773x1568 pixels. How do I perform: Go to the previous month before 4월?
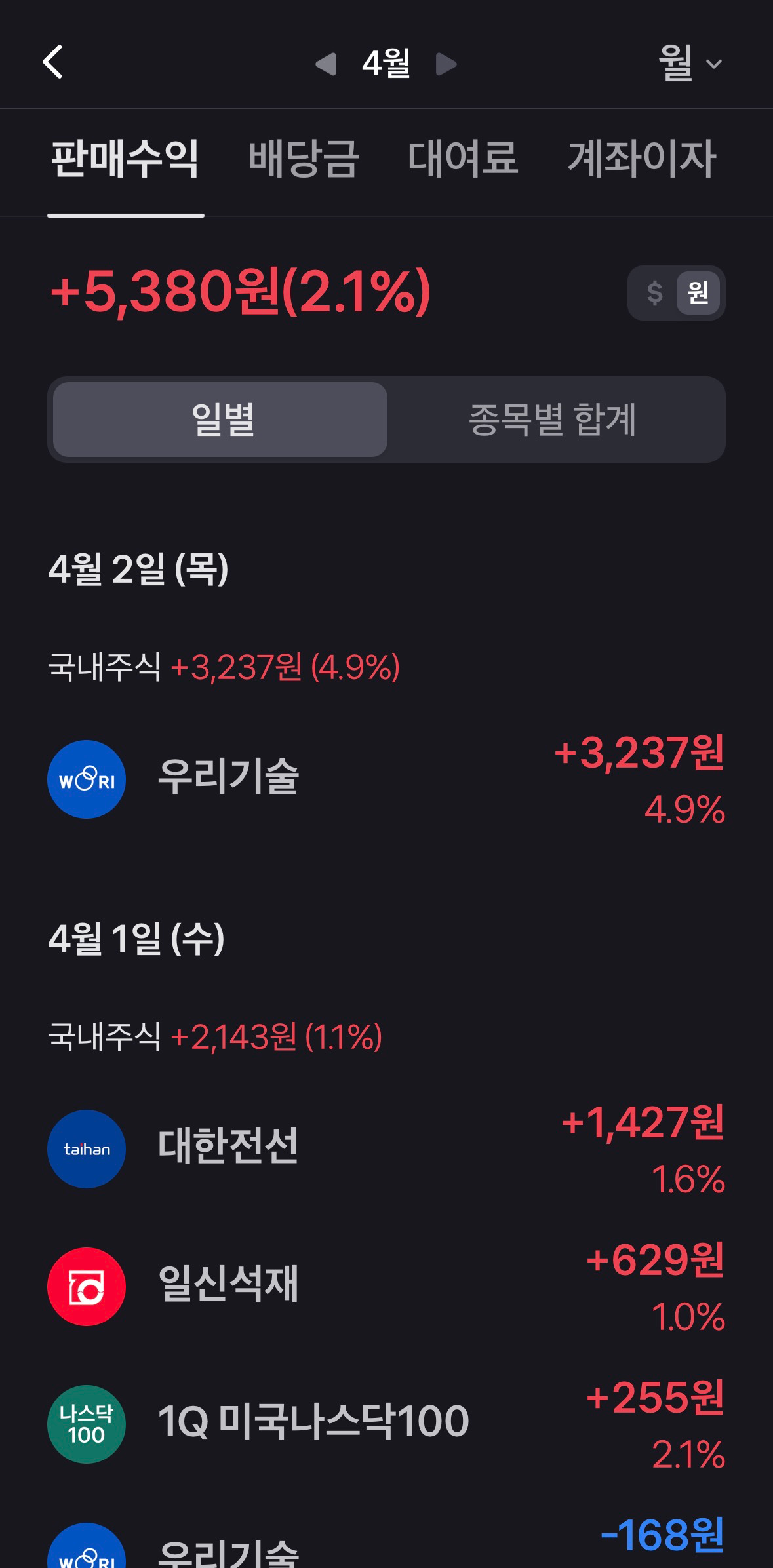326,64
